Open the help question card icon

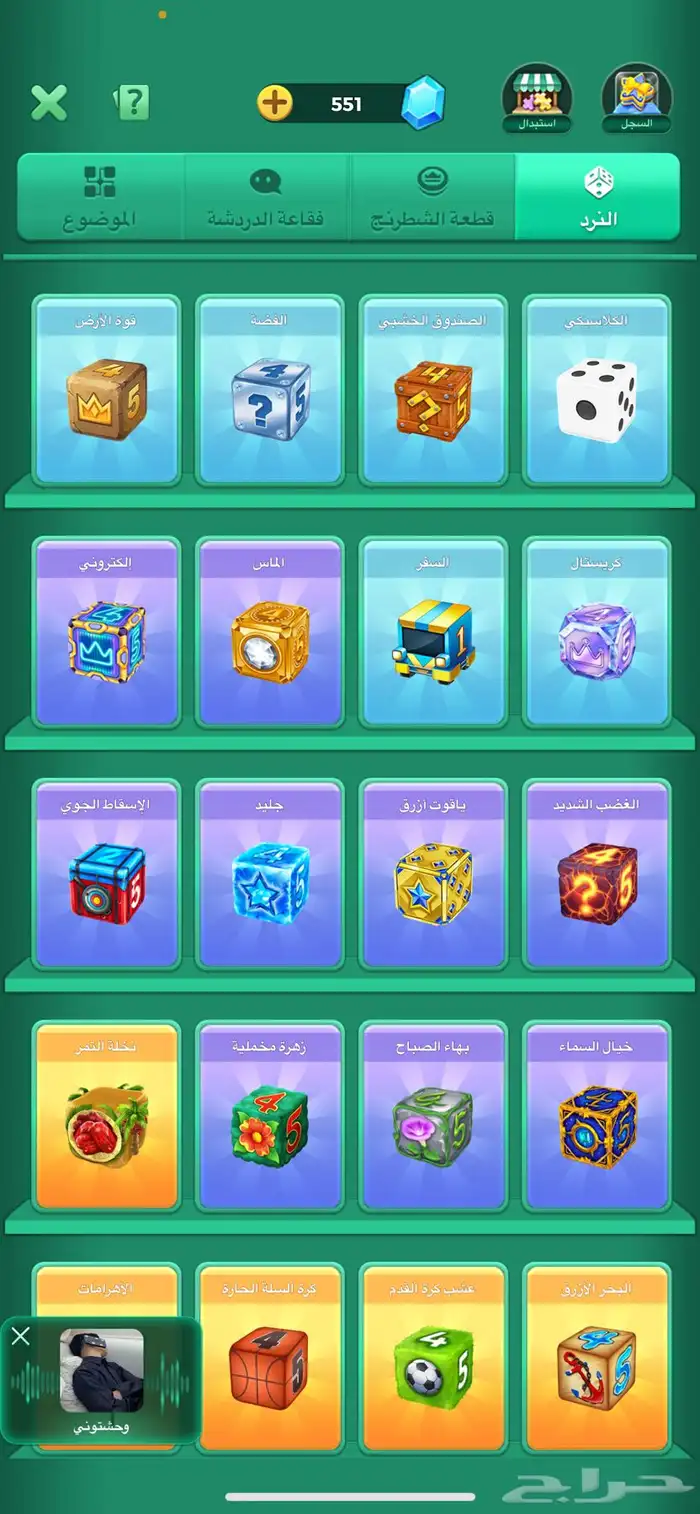point(134,102)
